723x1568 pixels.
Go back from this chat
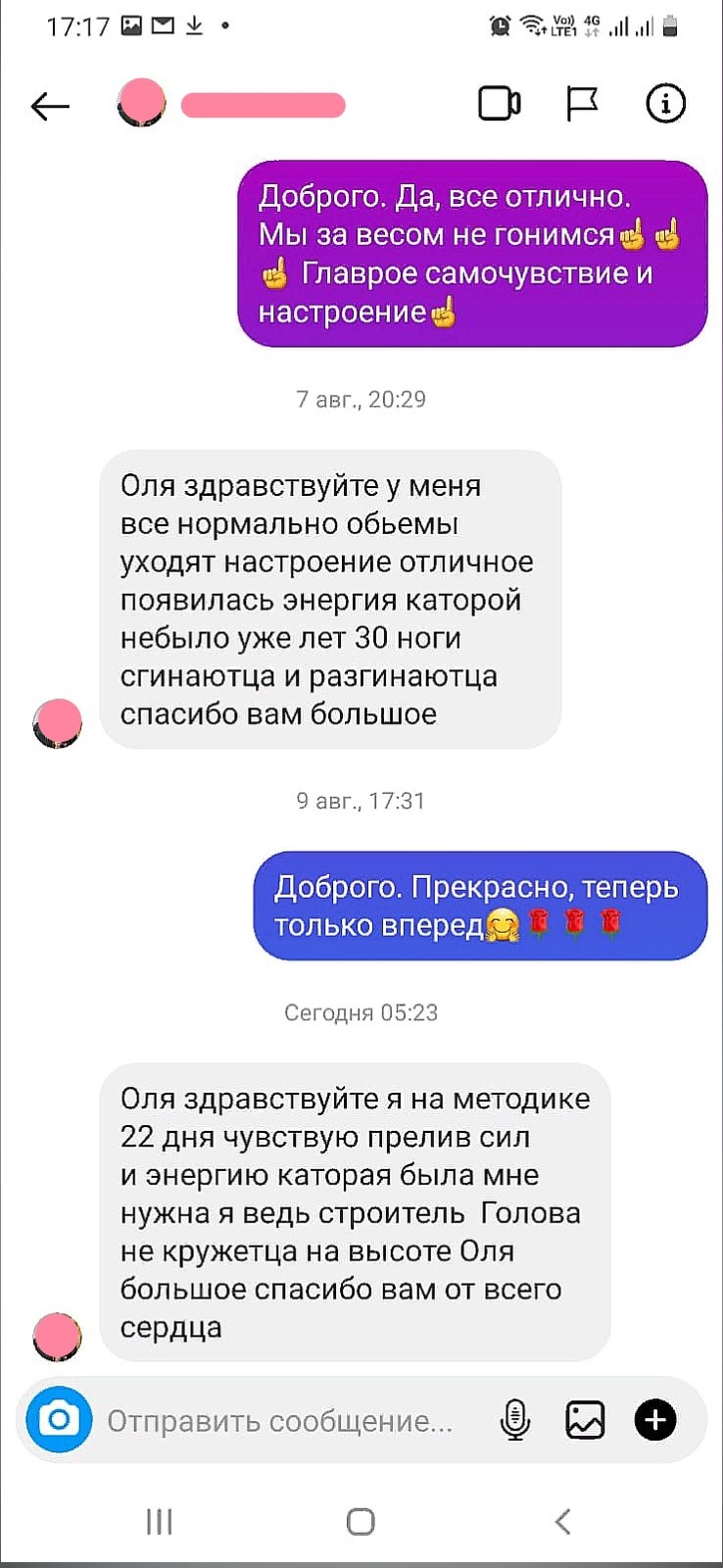50,105
